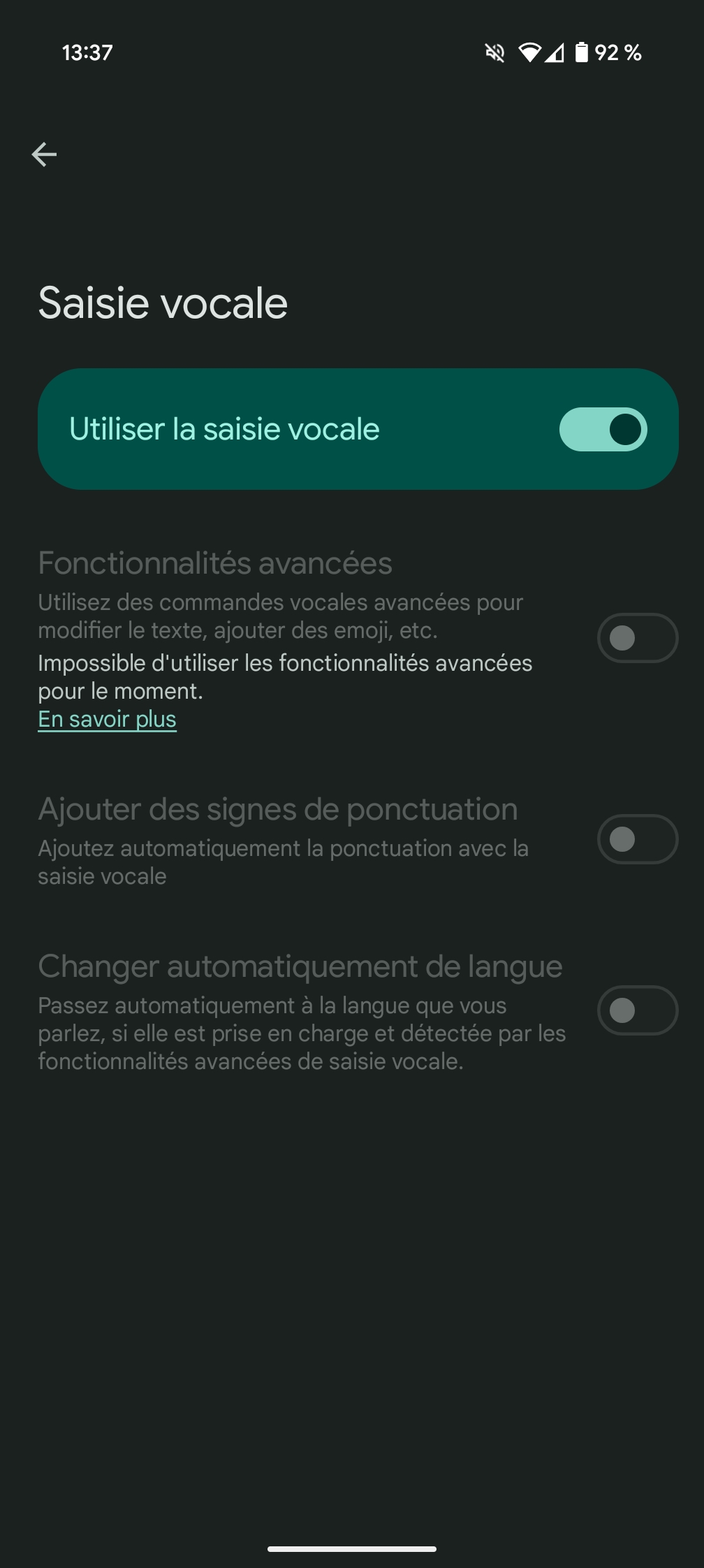Enable Ajouter des signes de ponctuation
Screen dimensions: 704x1568
[x=637, y=839]
